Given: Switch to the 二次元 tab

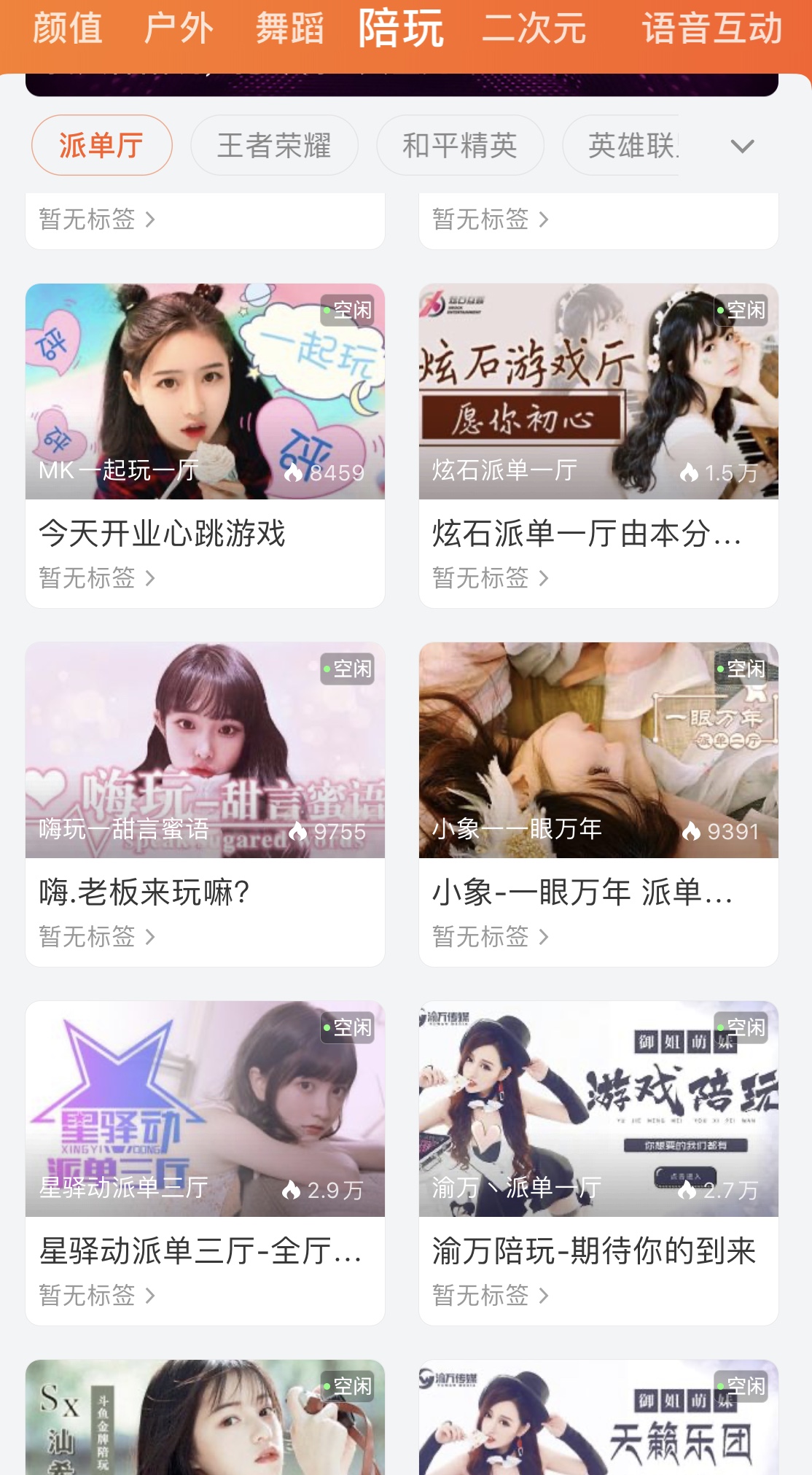Looking at the screenshot, I should pos(534,29).
